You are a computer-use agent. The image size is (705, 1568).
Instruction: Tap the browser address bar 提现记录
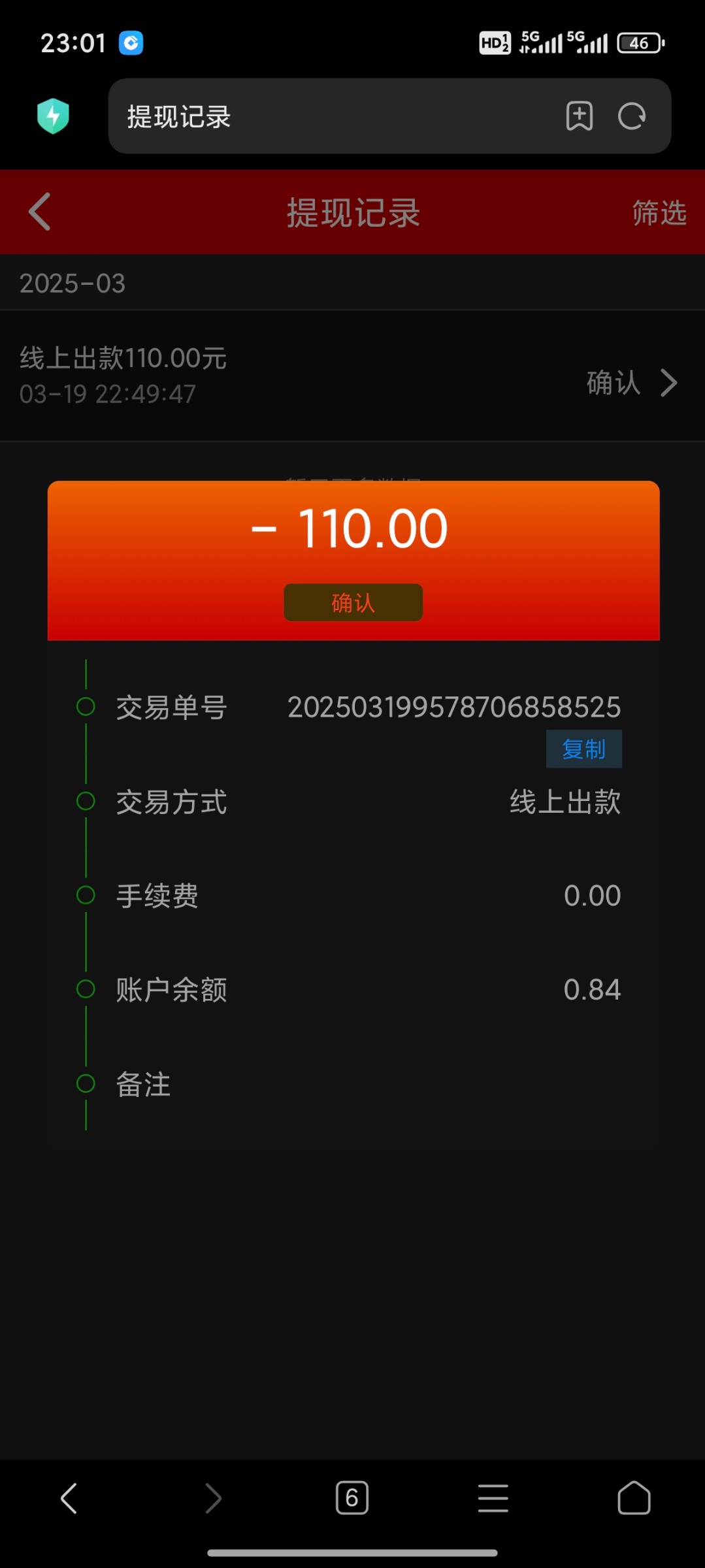327,117
